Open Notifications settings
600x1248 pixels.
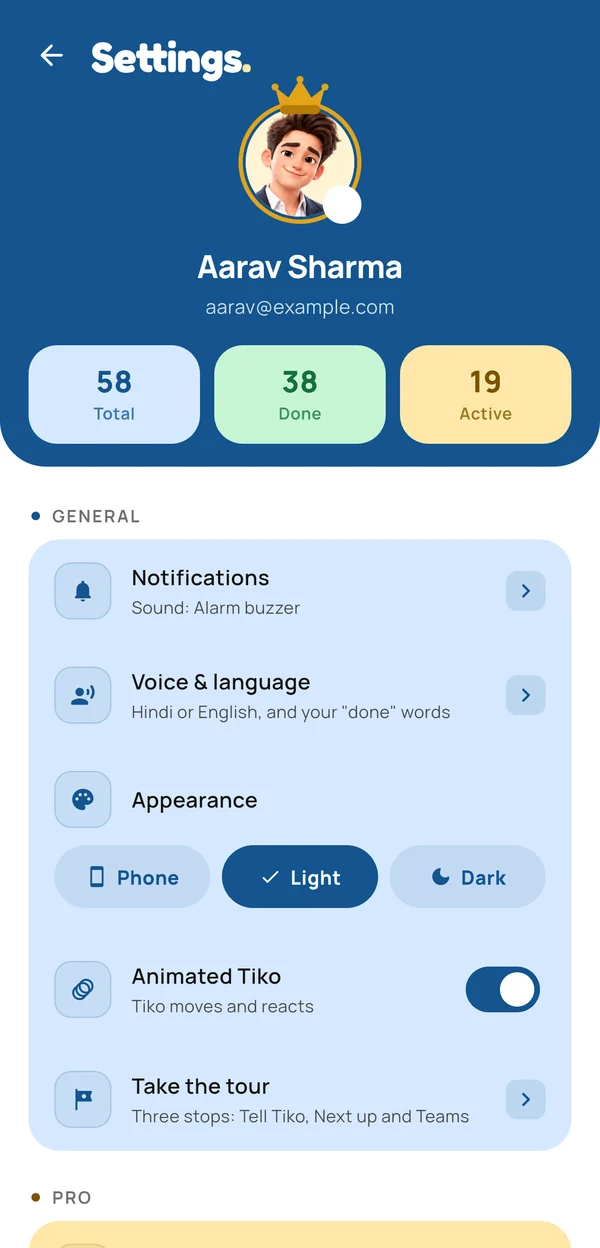click(x=300, y=591)
